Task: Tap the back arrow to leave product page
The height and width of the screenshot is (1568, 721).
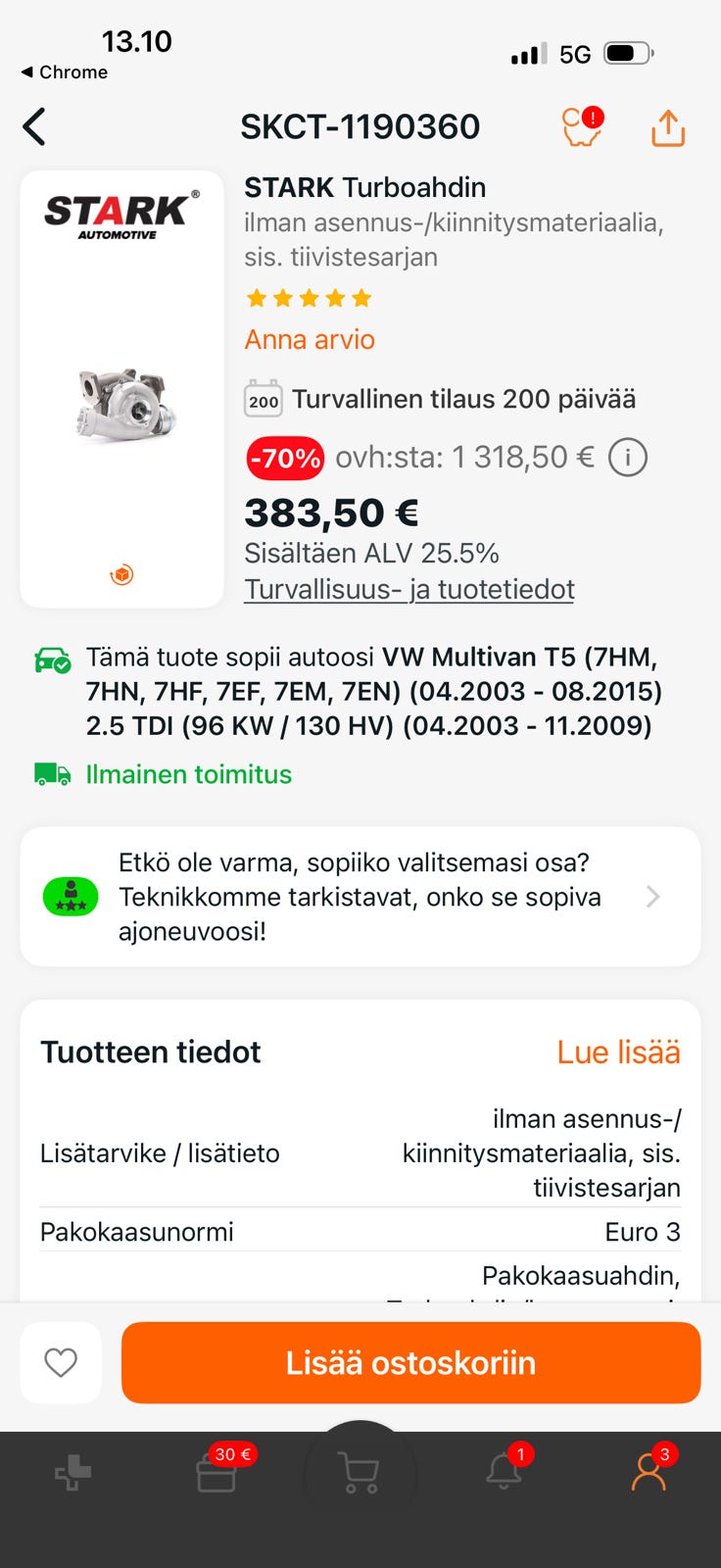Action: coord(34,127)
